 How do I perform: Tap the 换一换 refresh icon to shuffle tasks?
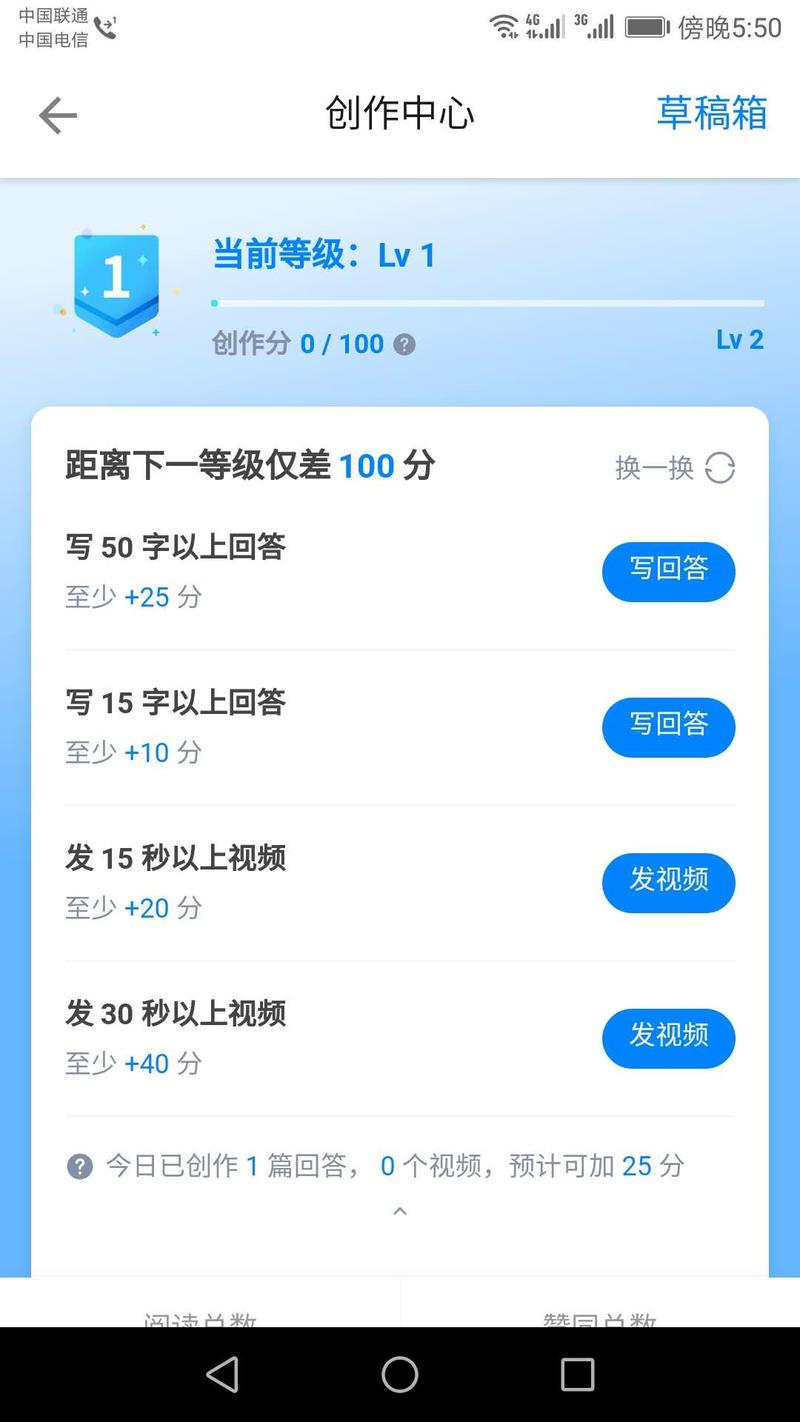pyautogui.click(x=719, y=469)
